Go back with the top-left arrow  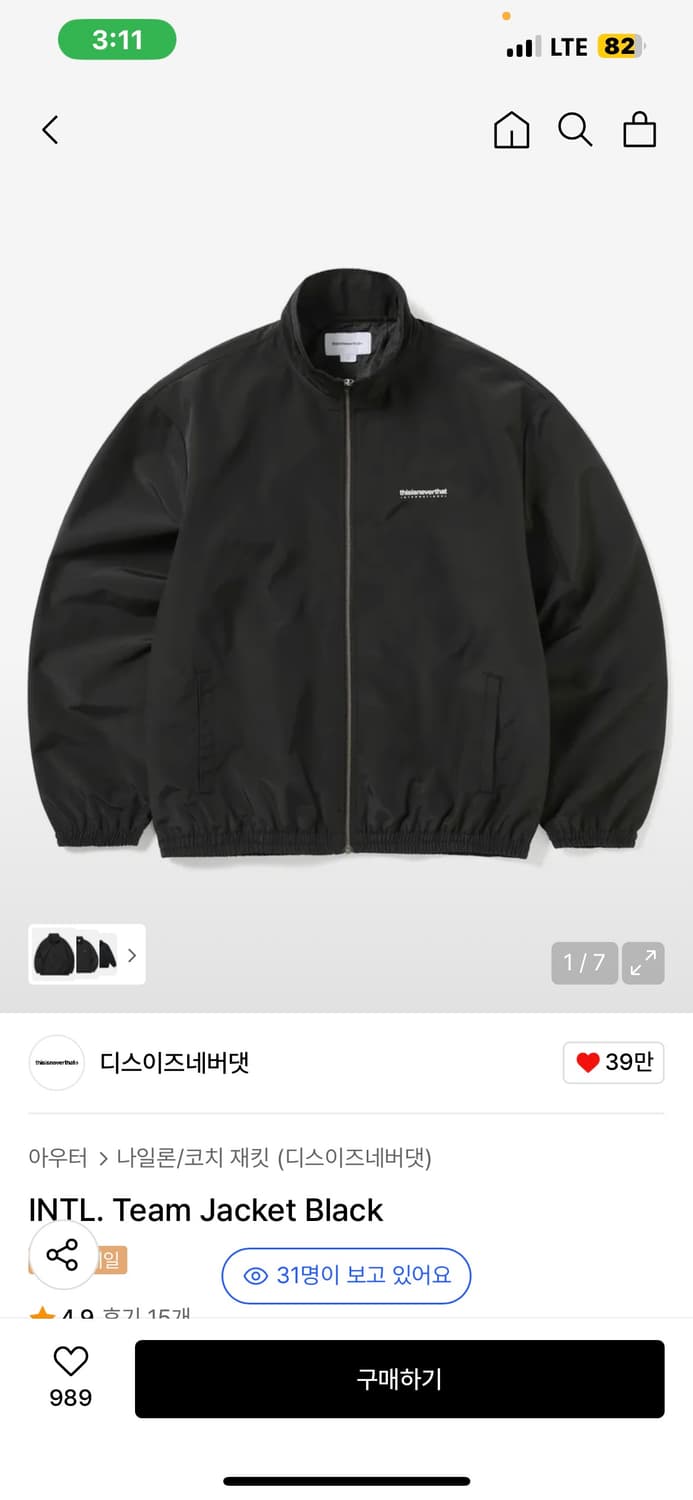(x=50, y=130)
